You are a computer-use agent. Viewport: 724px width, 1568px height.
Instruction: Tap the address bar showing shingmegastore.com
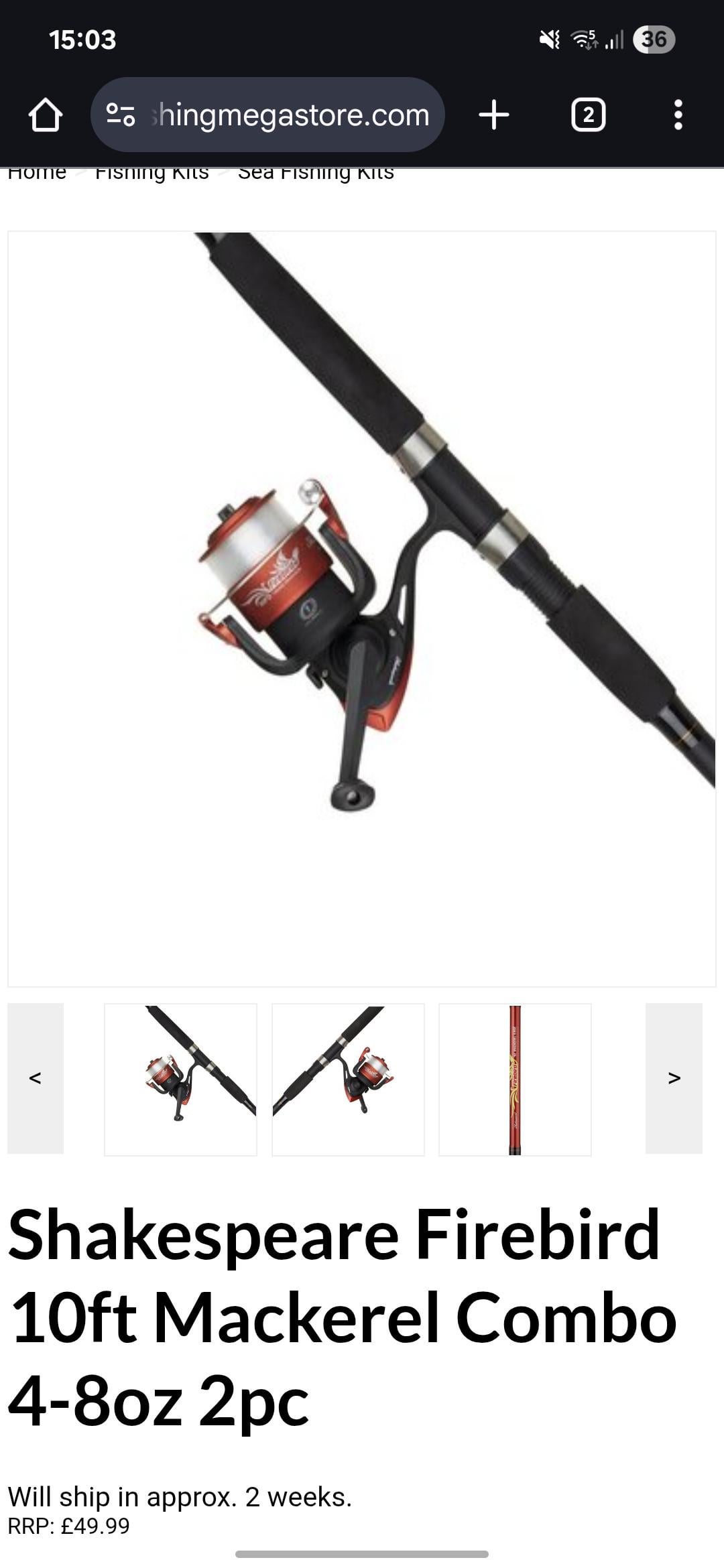(x=268, y=115)
